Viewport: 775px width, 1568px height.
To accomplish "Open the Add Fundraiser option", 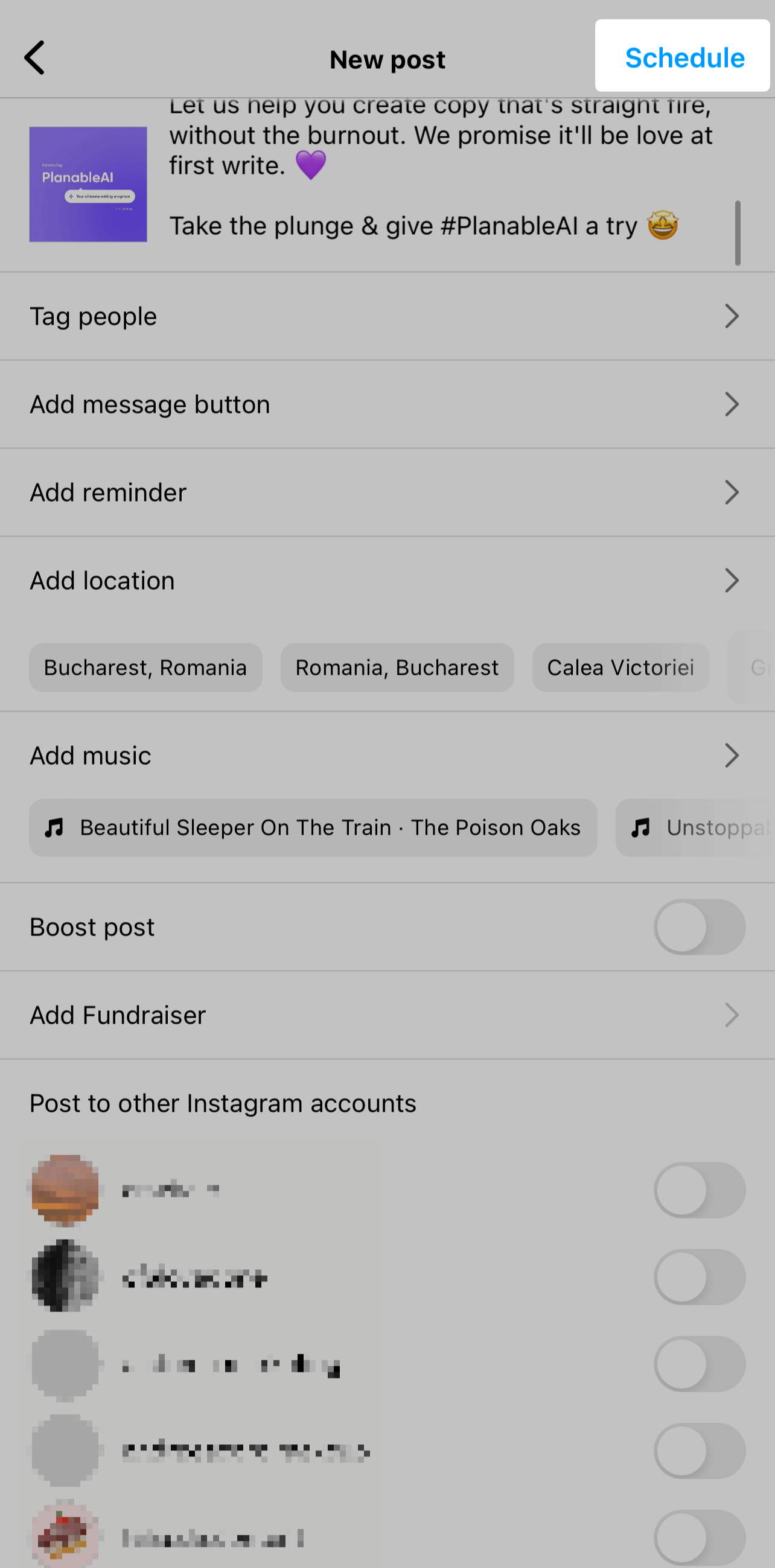I will [x=387, y=1014].
